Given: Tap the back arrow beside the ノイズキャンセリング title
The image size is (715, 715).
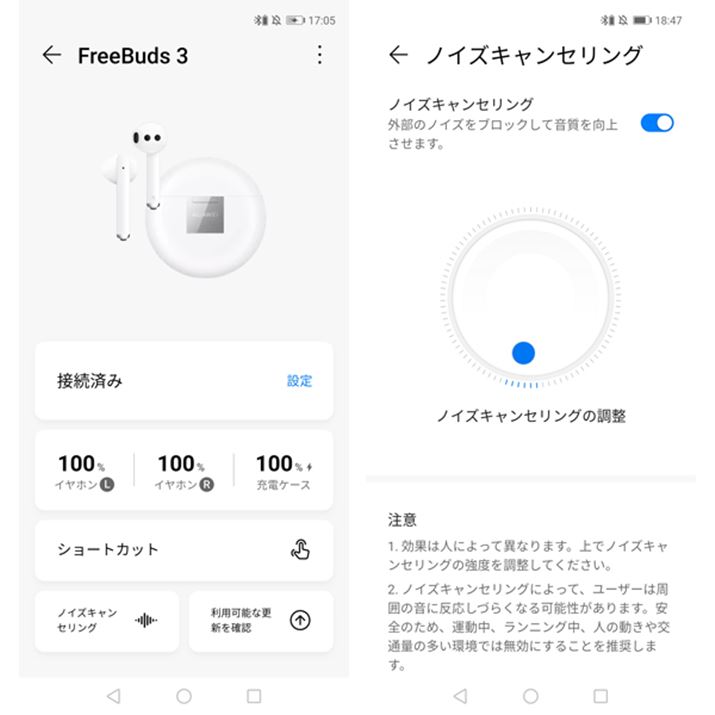Looking at the screenshot, I should tap(399, 56).
